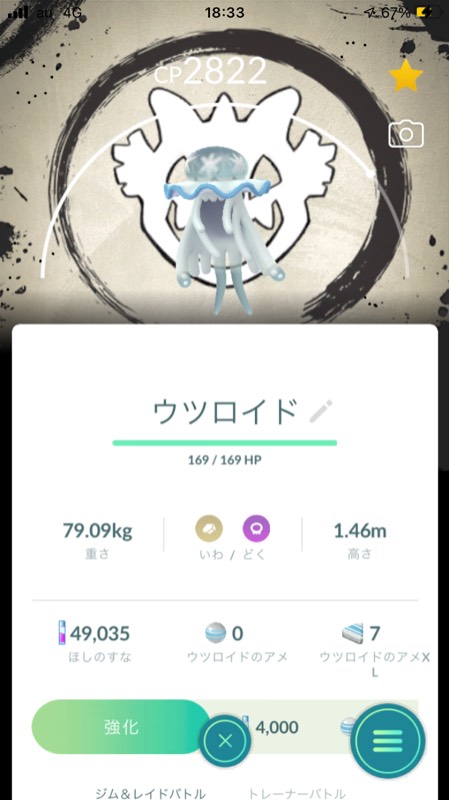Open the AR camera icon
Viewport: 449px width, 800px height.
[x=406, y=134]
